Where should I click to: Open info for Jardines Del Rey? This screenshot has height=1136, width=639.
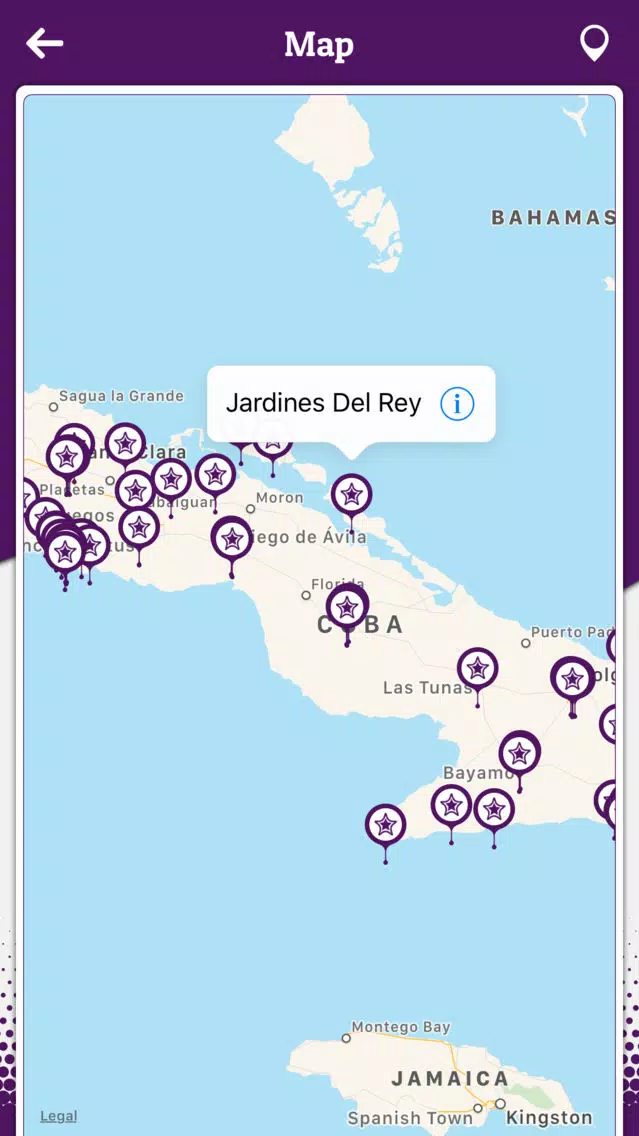click(x=457, y=404)
